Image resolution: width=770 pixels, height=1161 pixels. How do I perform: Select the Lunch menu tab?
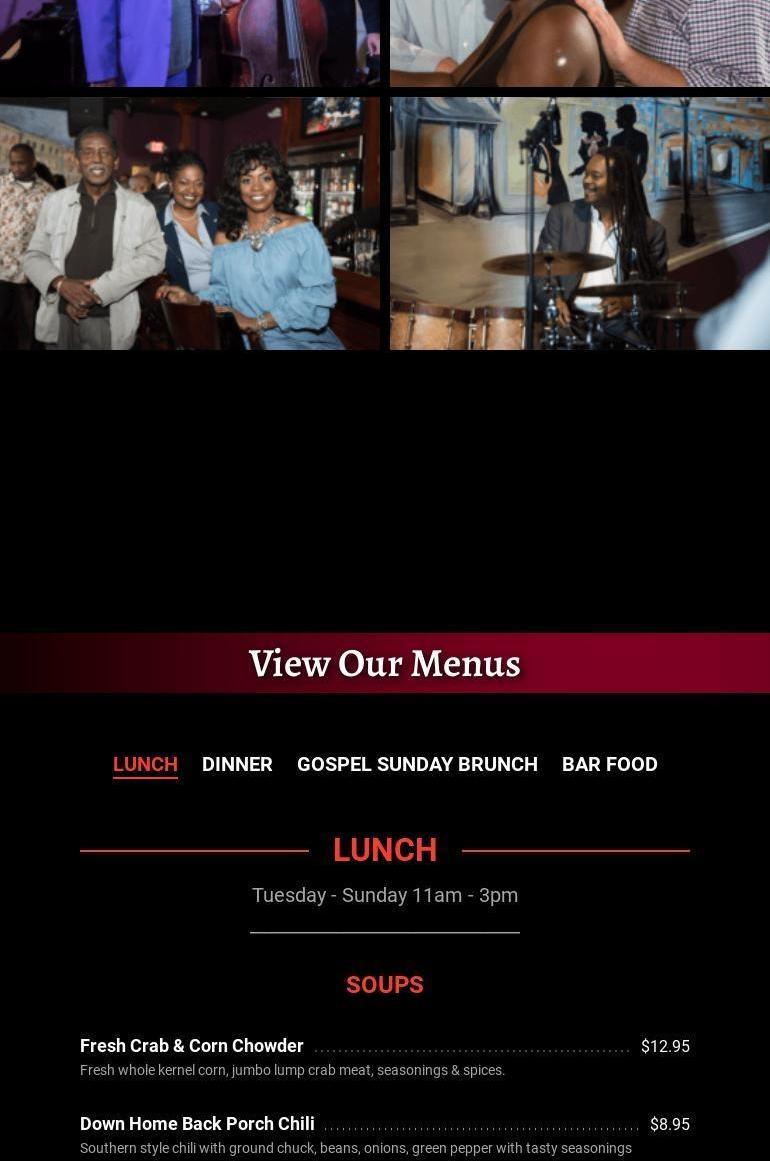point(145,764)
